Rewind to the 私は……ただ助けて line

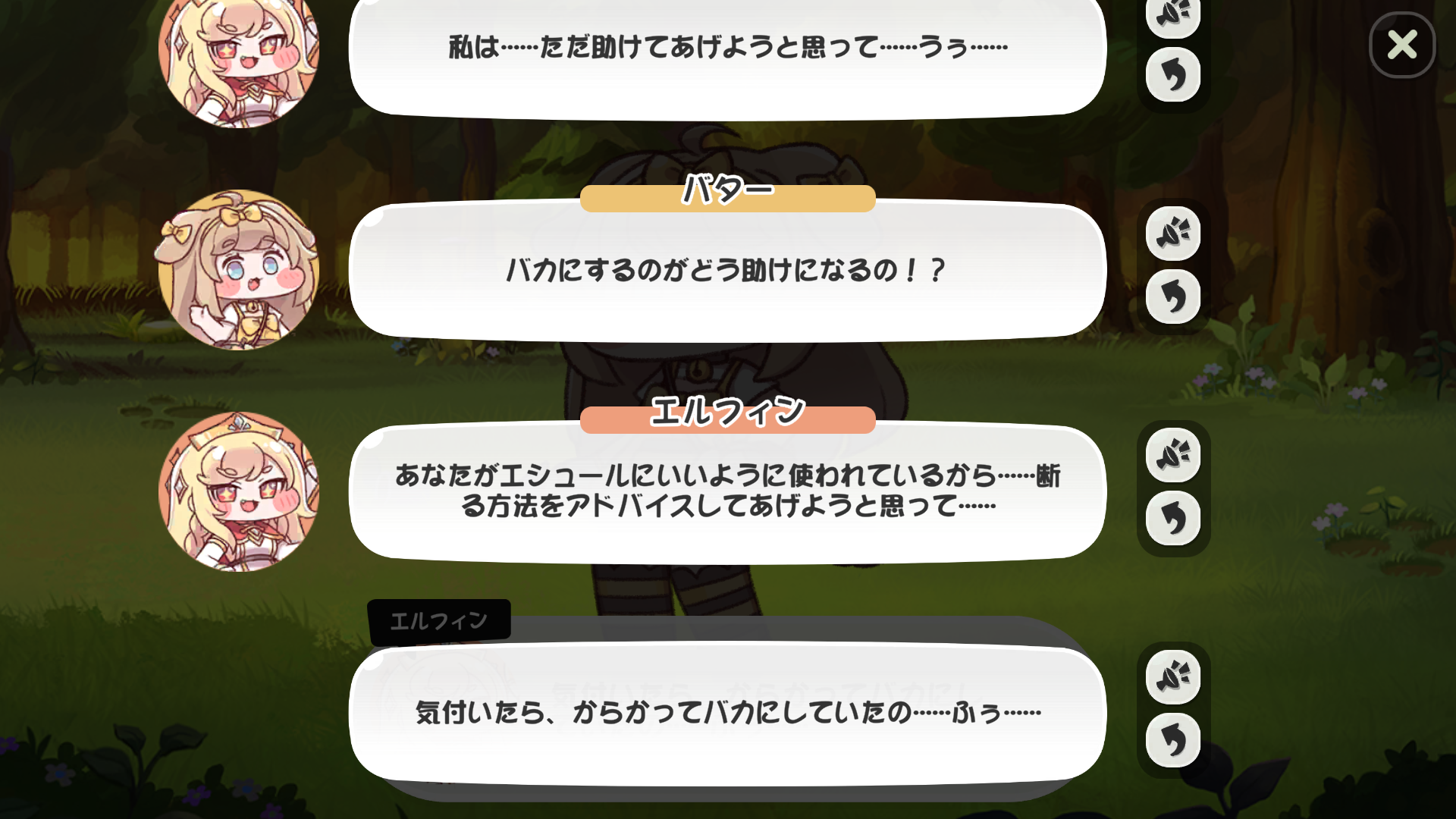pyautogui.click(x=1172, y=75)
